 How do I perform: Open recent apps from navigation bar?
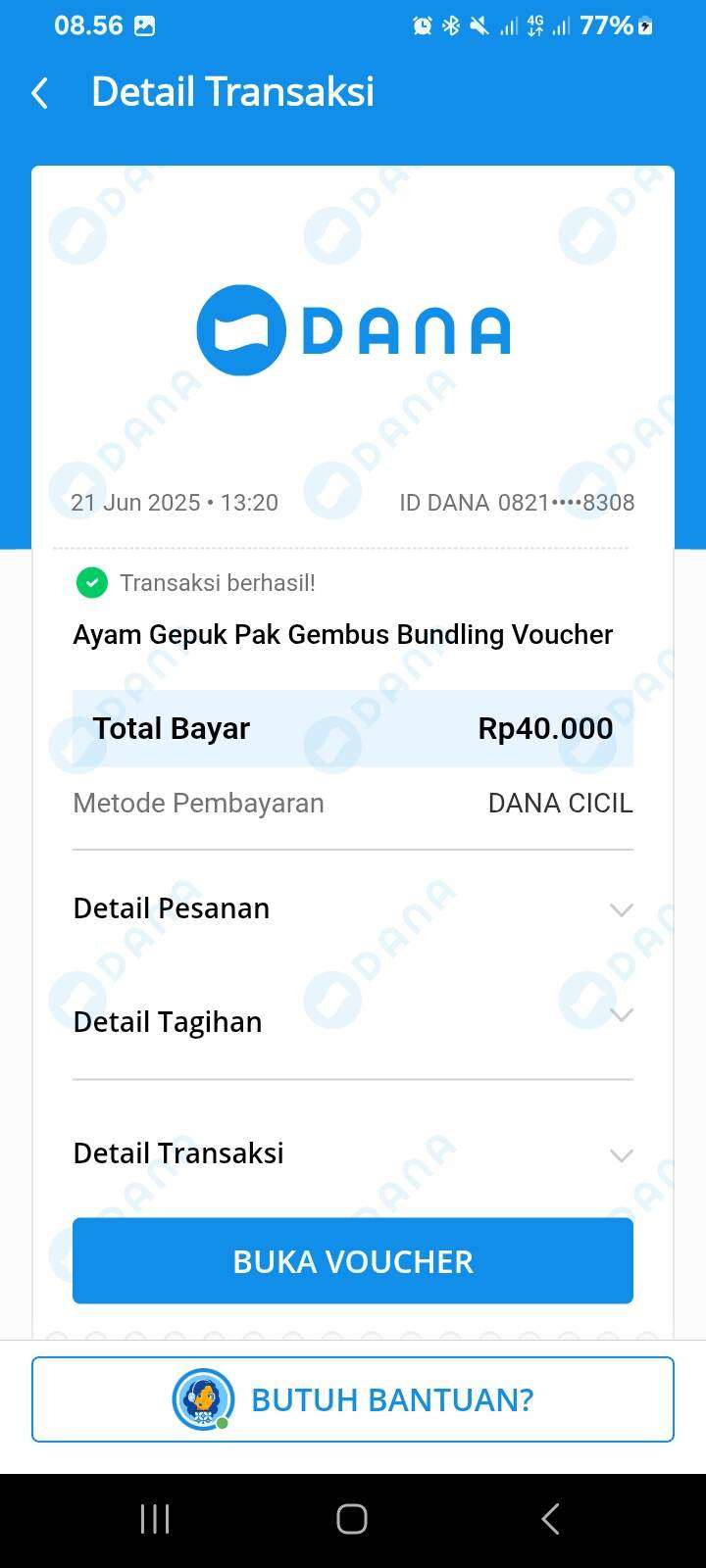coord(155,1519)
